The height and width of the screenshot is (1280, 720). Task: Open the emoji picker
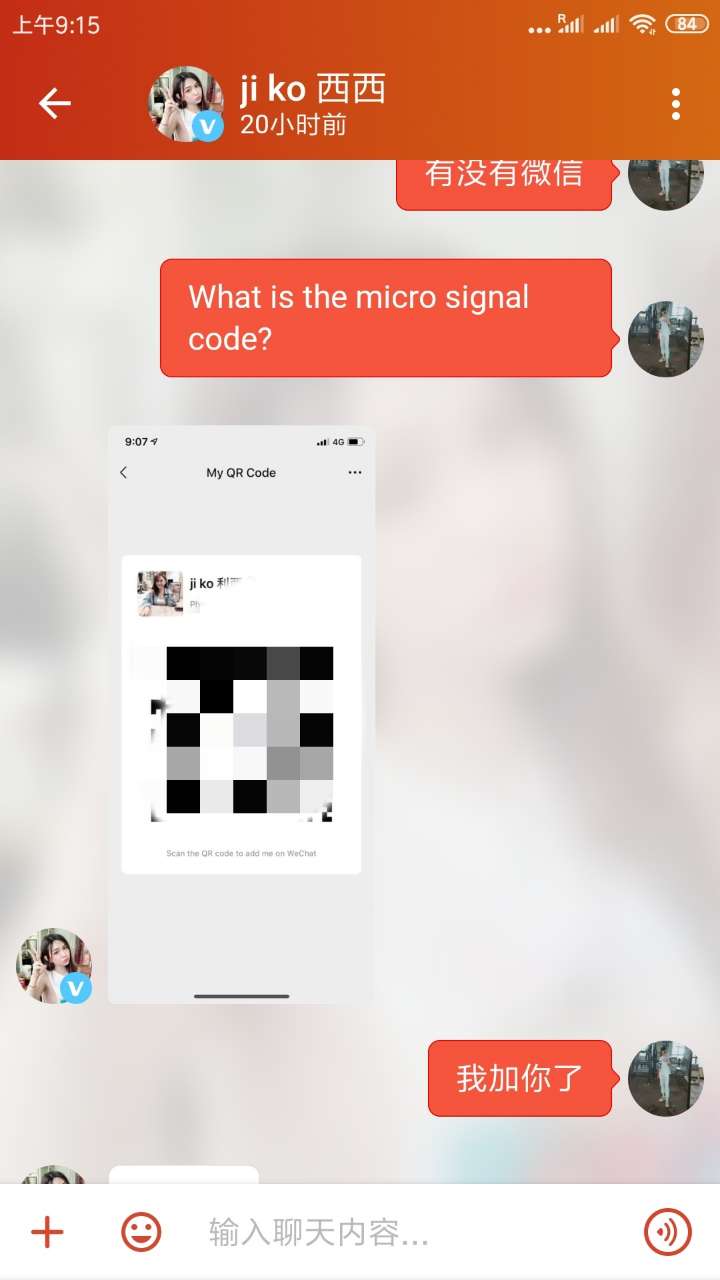pos(141,1232)
